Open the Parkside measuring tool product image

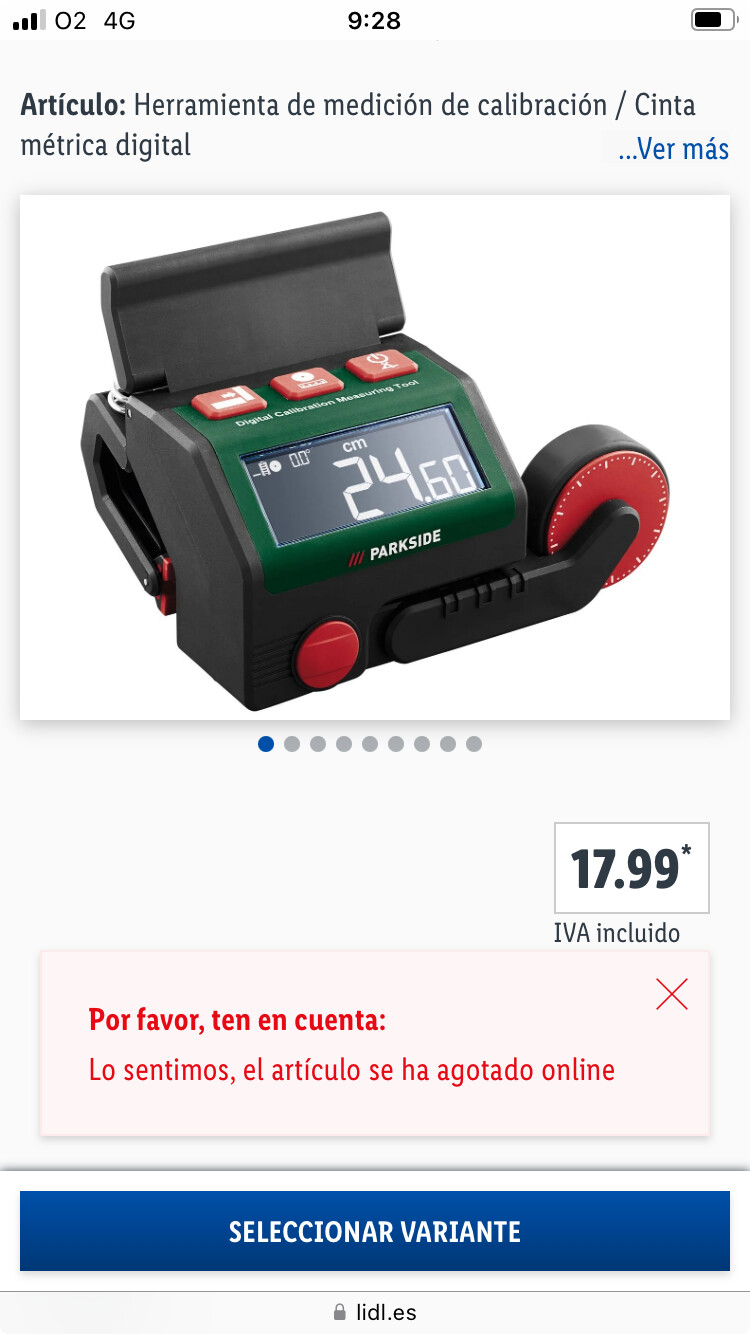(x=375, y=457)
